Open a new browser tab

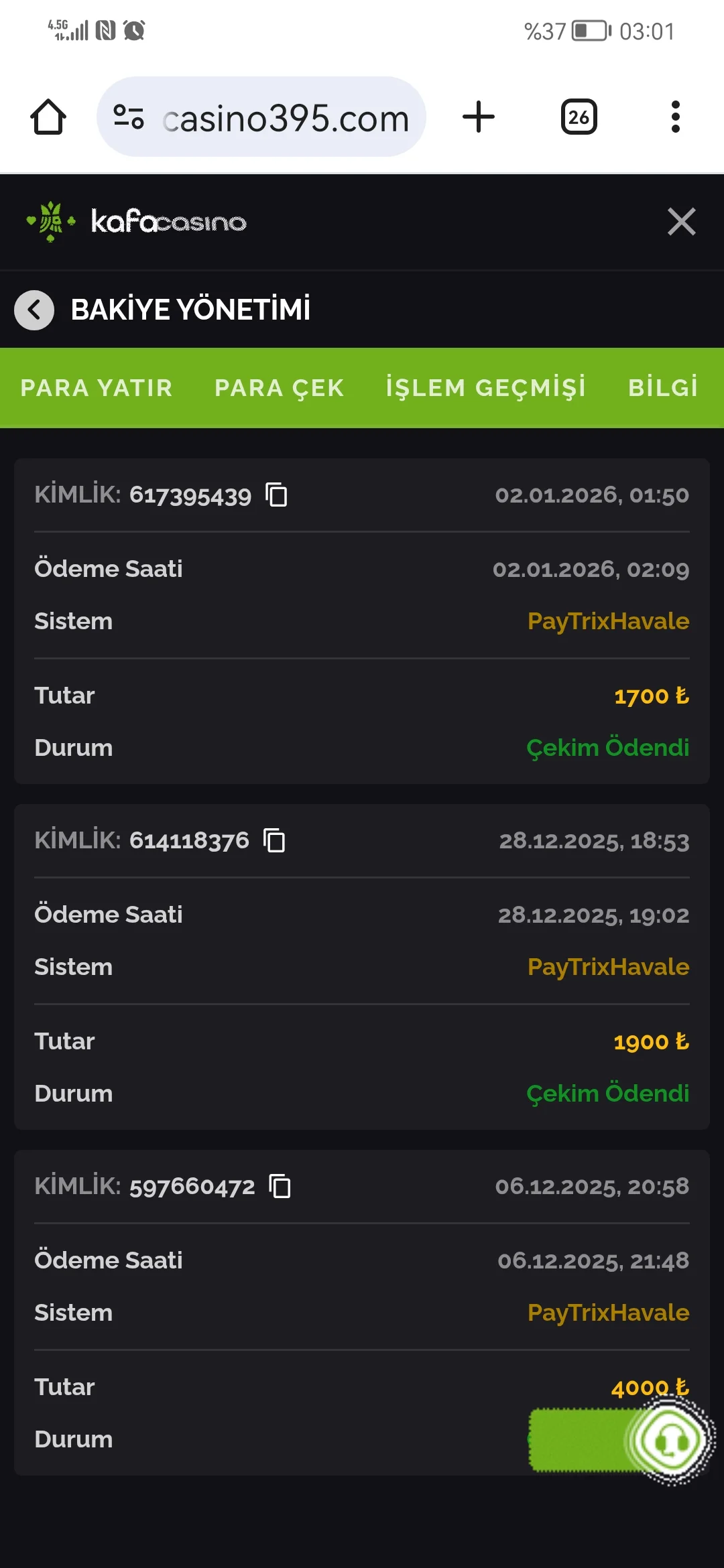479,117
